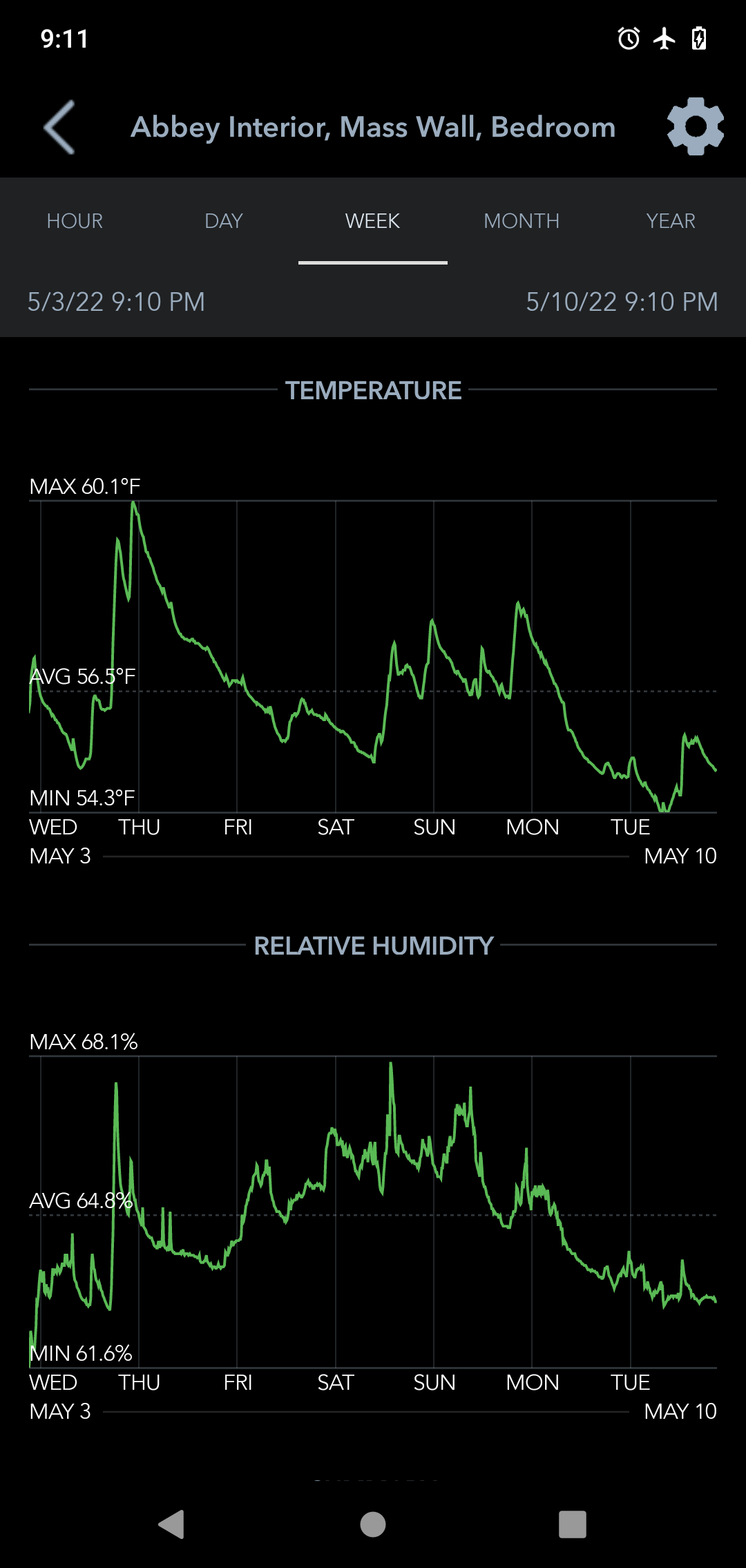This screenshot has width=746, height=1568.
Task: Tap the system back button
Action: [x=172, y=1524]
